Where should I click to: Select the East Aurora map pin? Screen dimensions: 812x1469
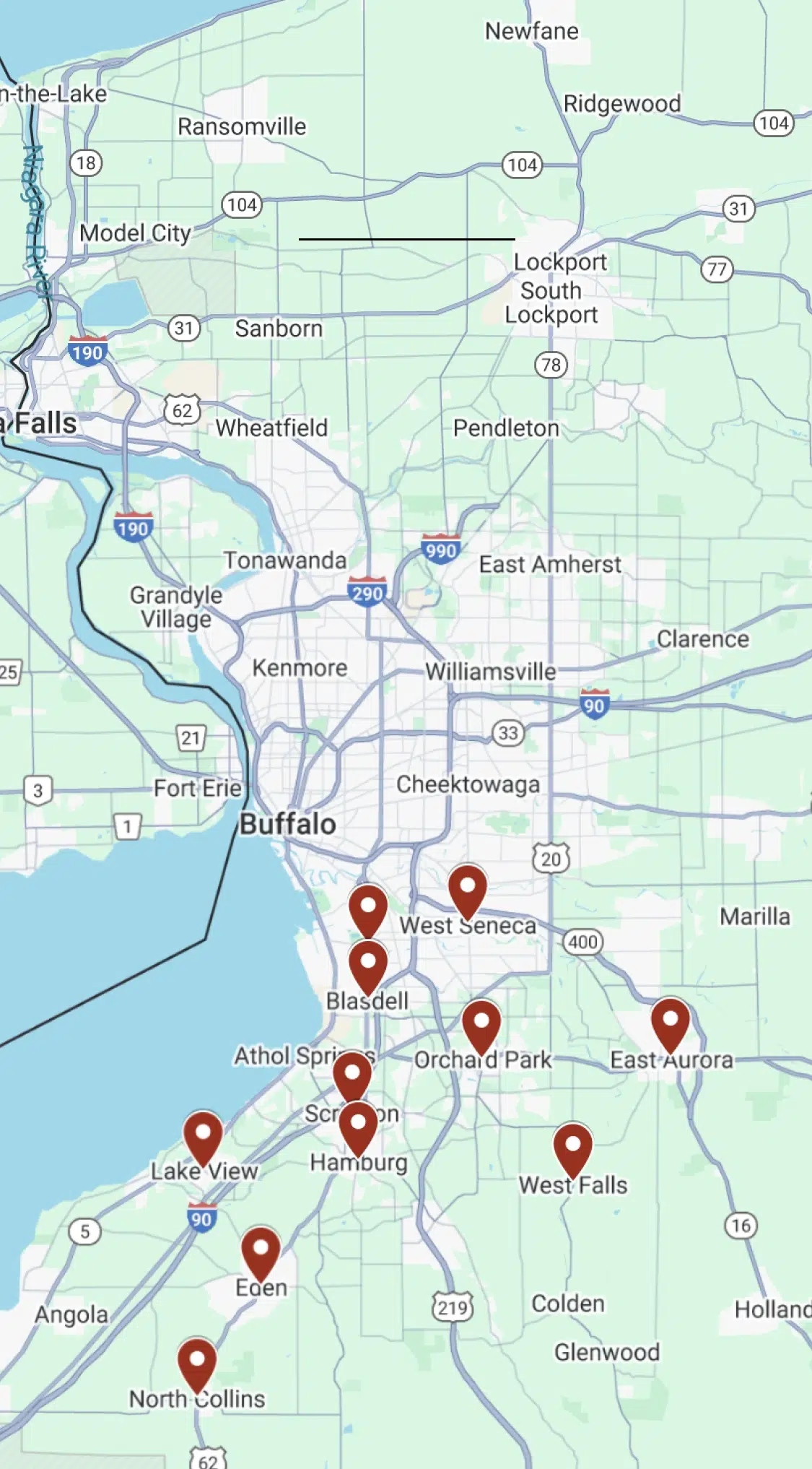point(671,1021)
